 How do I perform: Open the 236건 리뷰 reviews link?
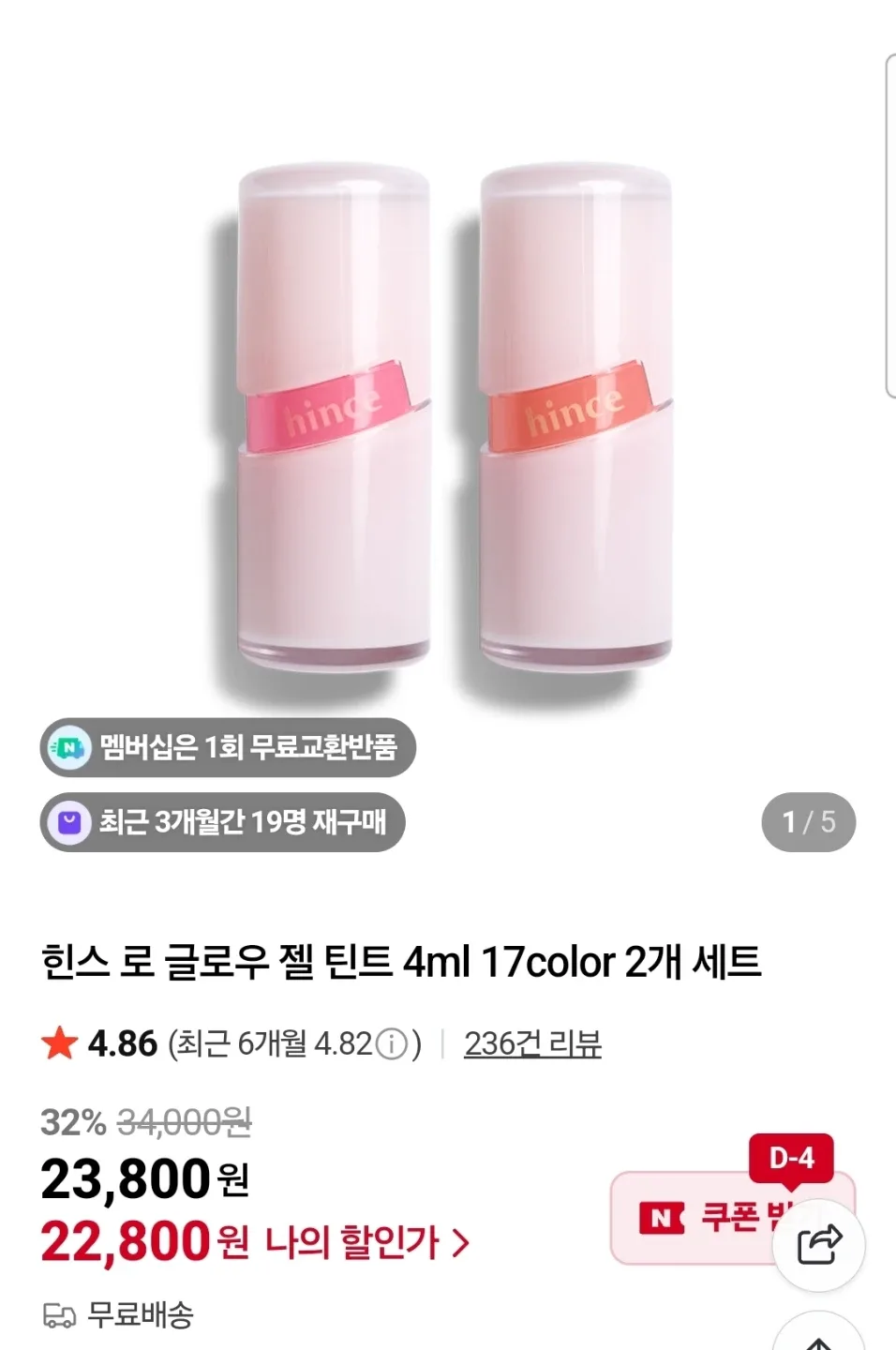[x=532, y=1043]
